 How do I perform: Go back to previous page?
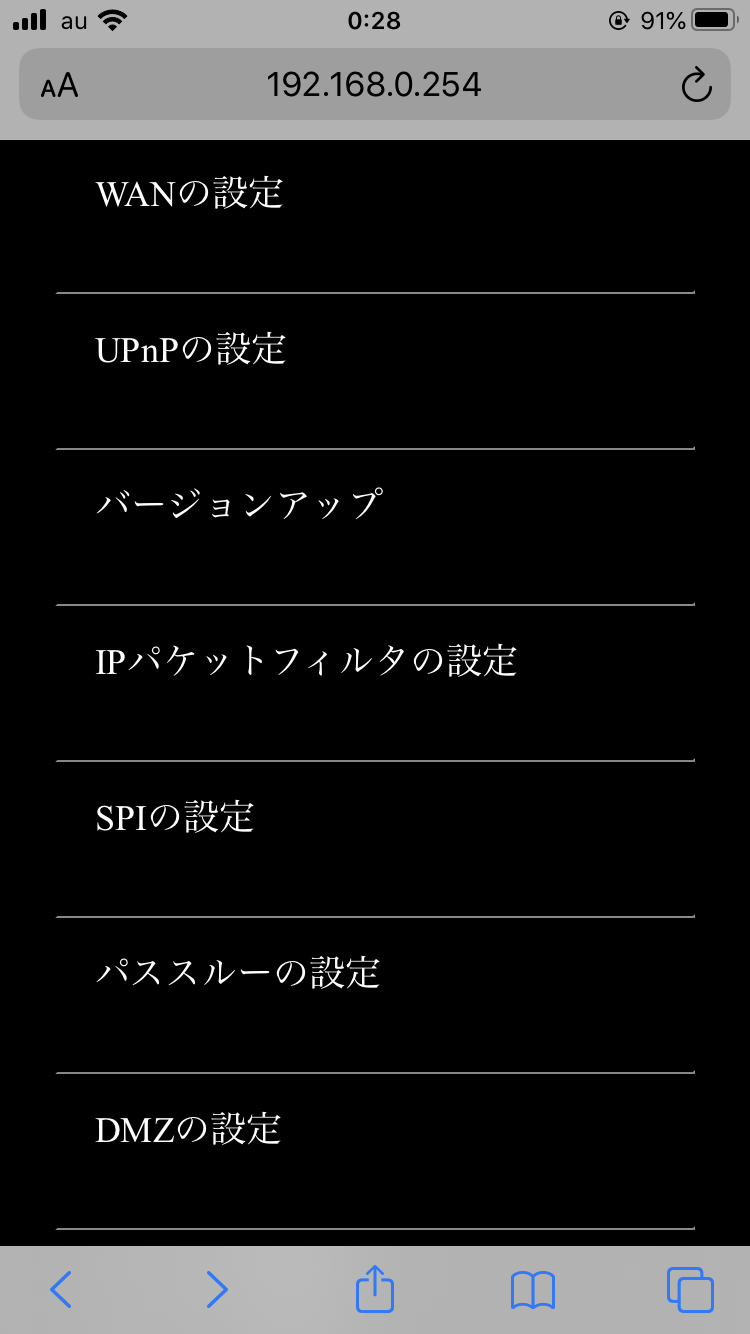[61, 1289]
